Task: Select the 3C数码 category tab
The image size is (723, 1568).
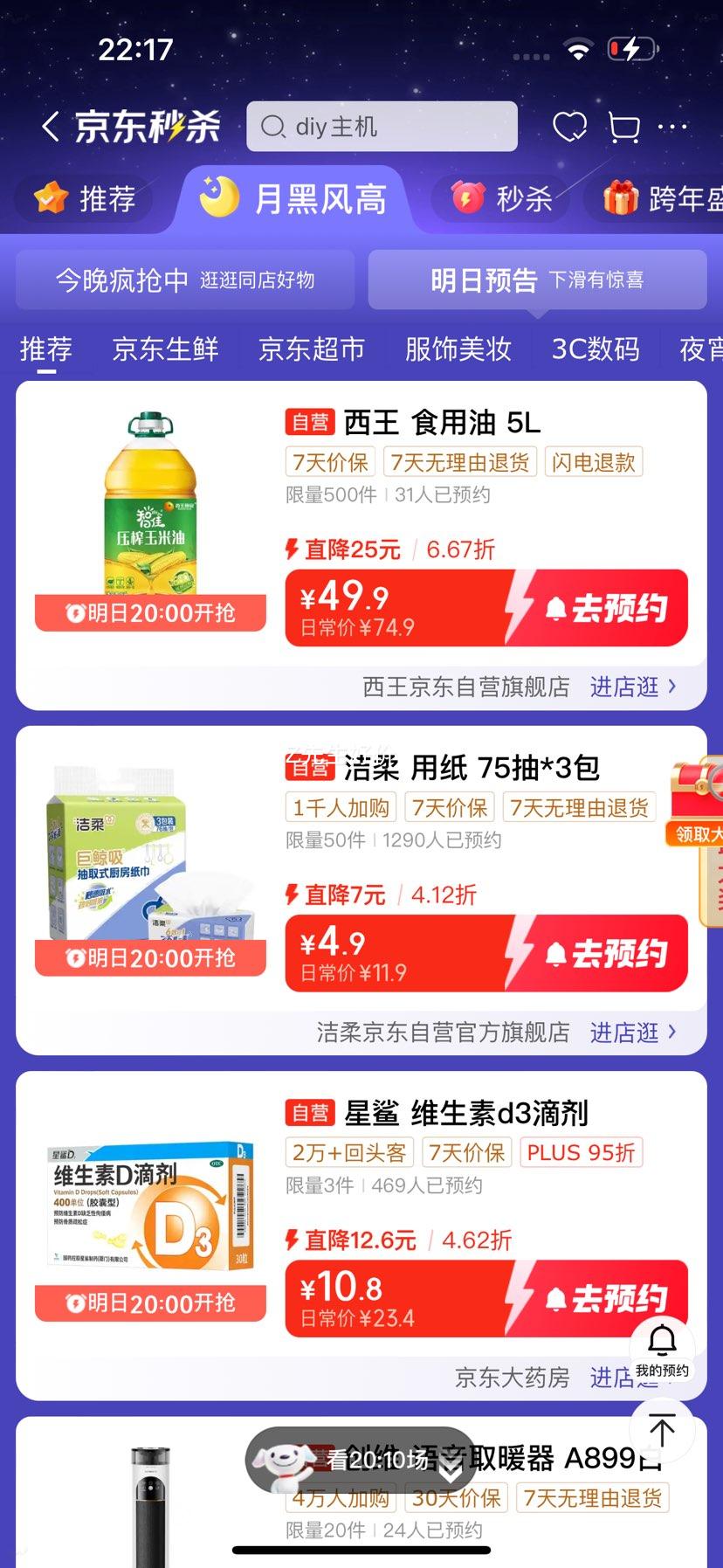Action: pyautogui.click(x=595, y=349)
